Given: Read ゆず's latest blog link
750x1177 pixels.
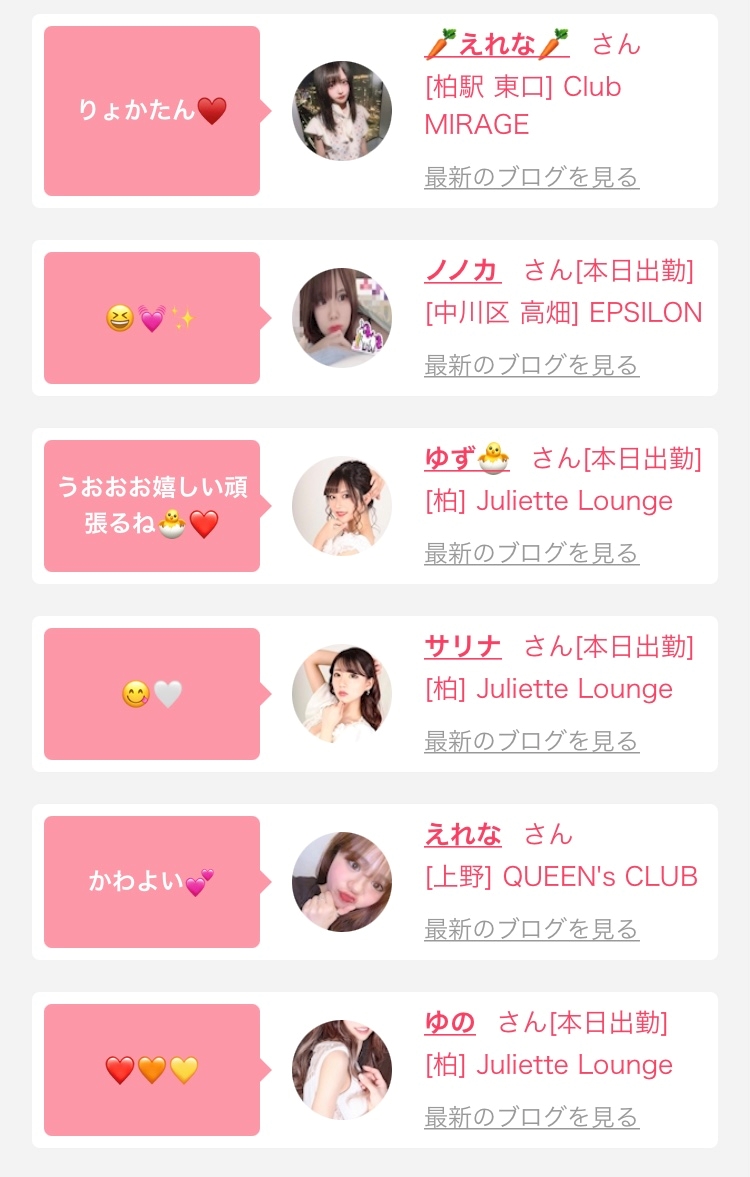Looking at the screenshot, I should (x=531, y=554).
